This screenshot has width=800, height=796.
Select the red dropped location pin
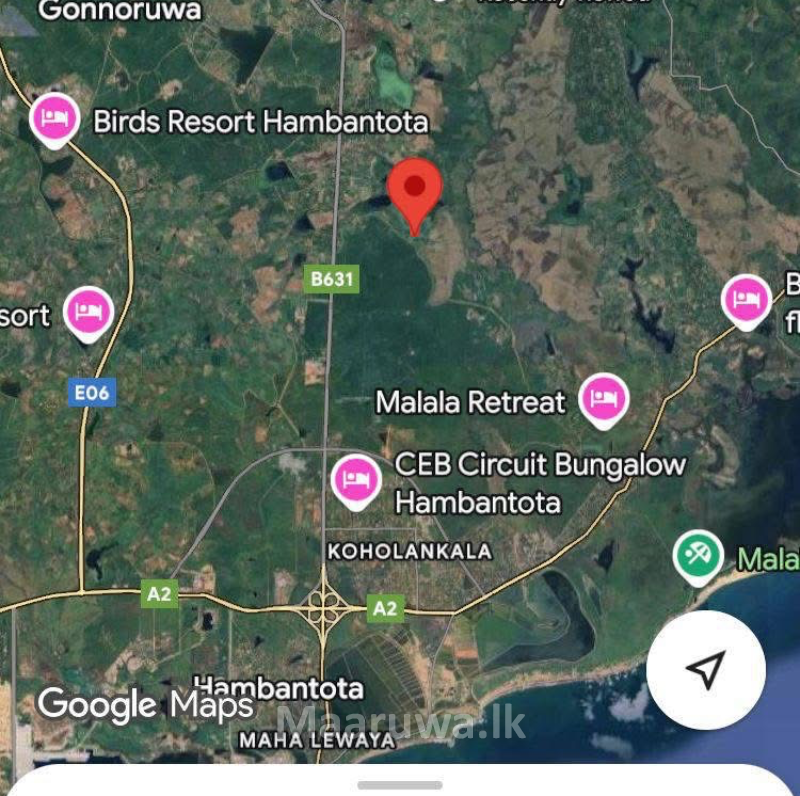click(414, 187)
